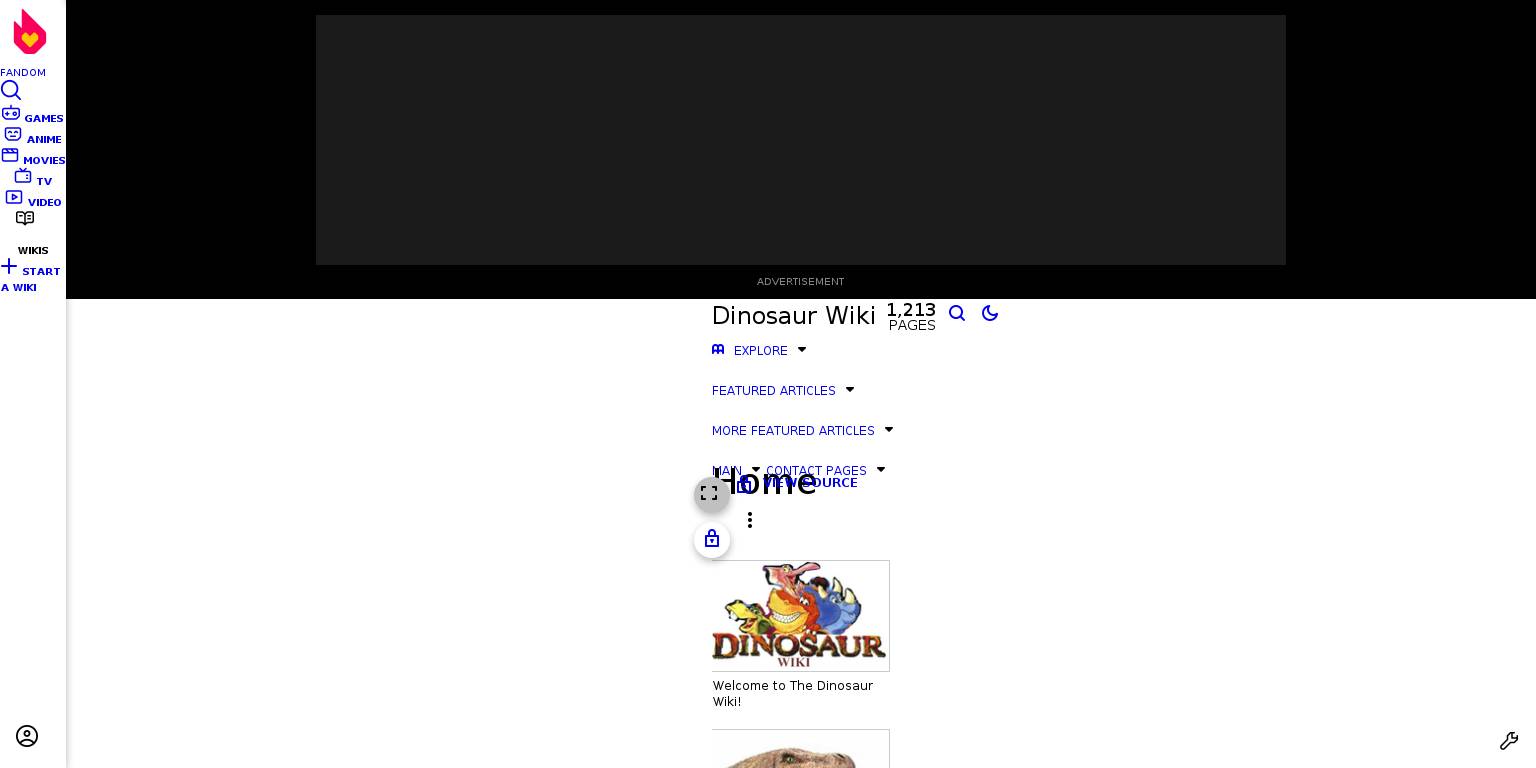Open the user account icon
1536x768 pixels.
(27, 736)
